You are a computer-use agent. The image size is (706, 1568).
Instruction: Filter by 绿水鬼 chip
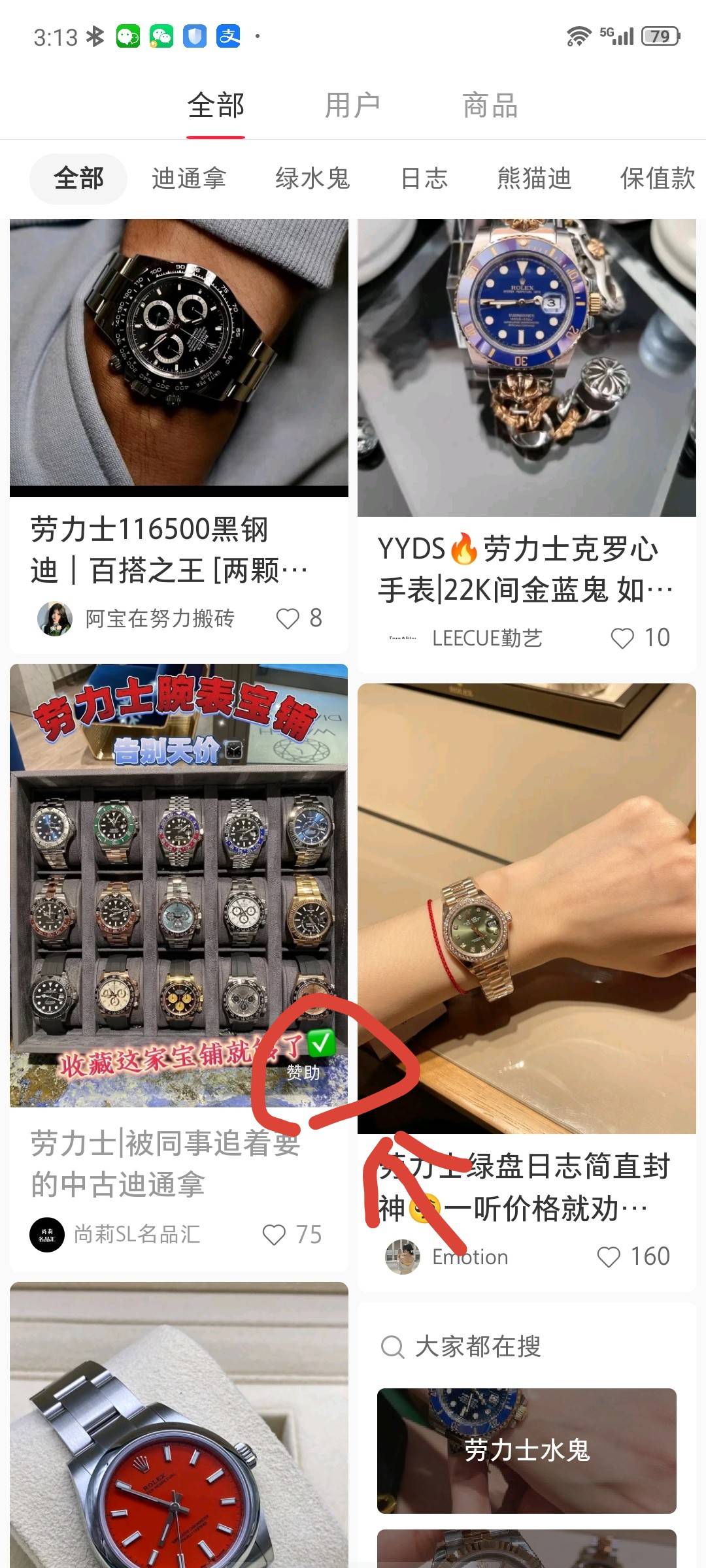click(312, 178)
